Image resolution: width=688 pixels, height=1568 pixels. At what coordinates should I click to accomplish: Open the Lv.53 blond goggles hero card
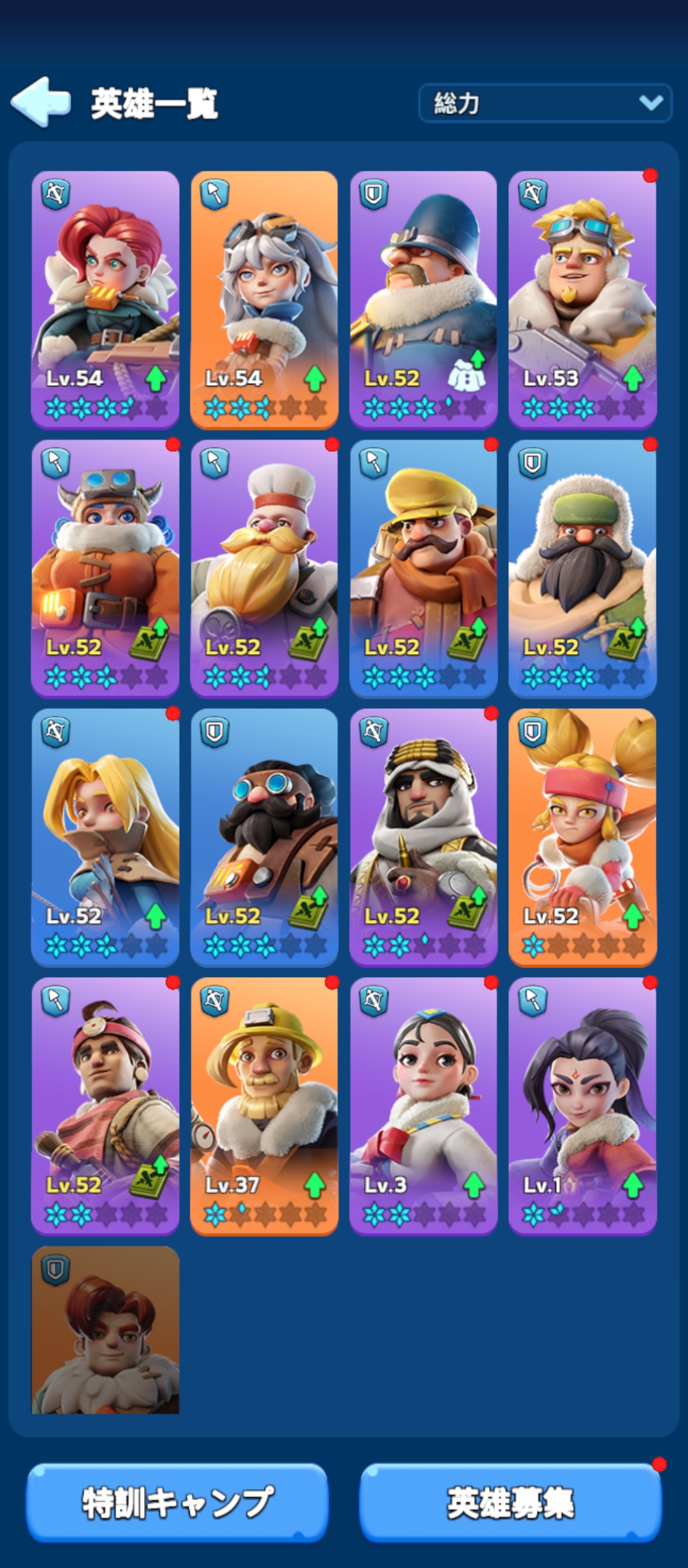click(582, 298)
